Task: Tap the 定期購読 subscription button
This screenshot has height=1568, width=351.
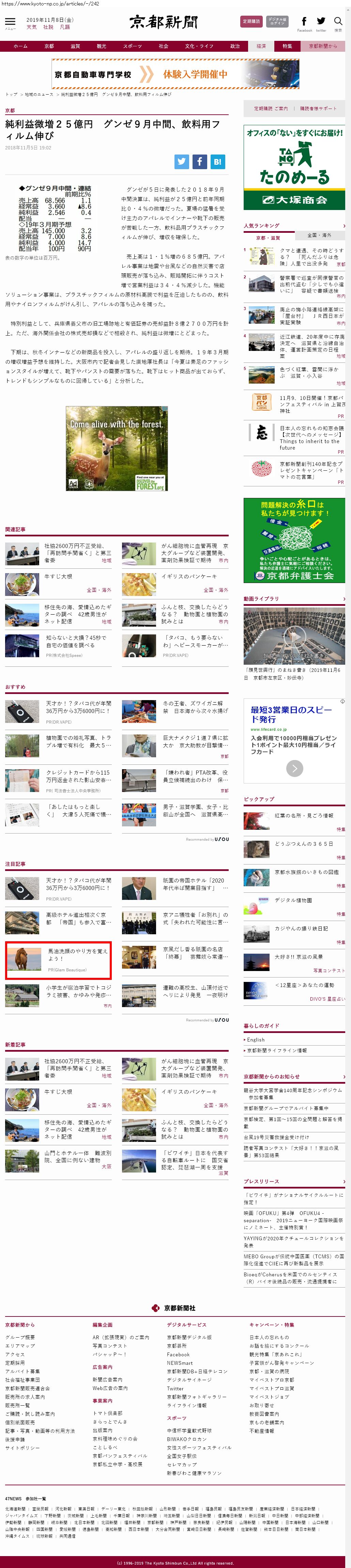Action: pos(251,21)
